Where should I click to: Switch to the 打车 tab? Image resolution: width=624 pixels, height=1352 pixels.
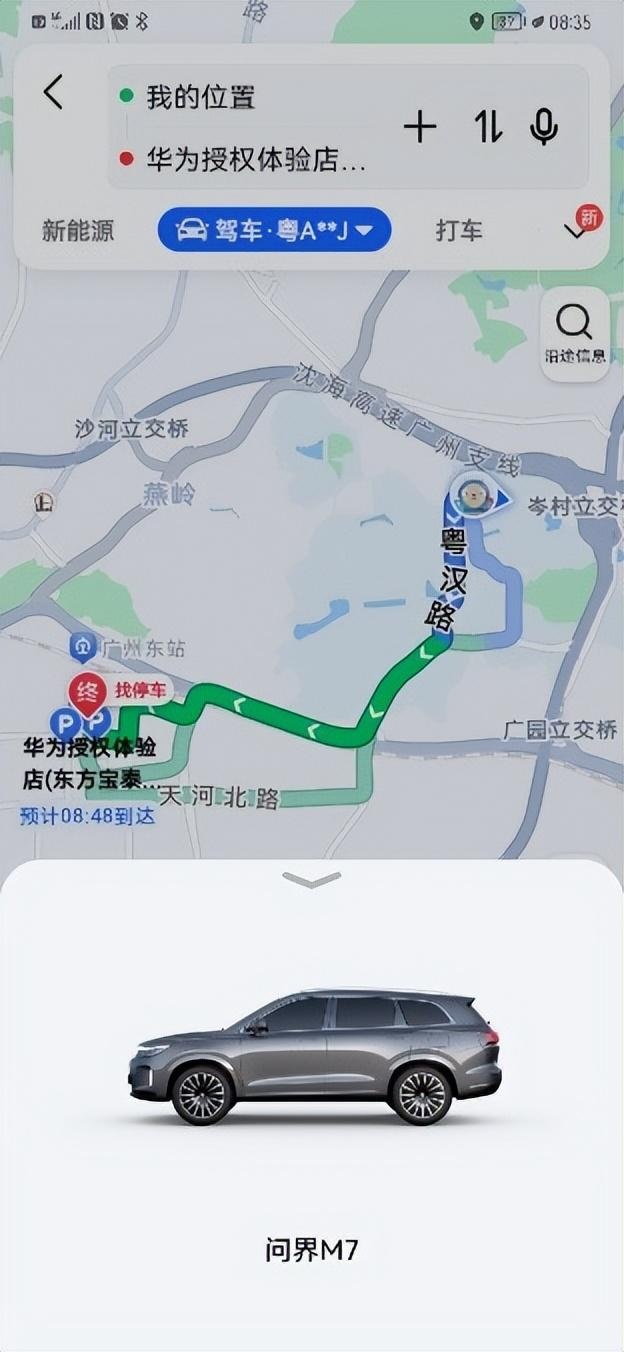tap(459, 231)
